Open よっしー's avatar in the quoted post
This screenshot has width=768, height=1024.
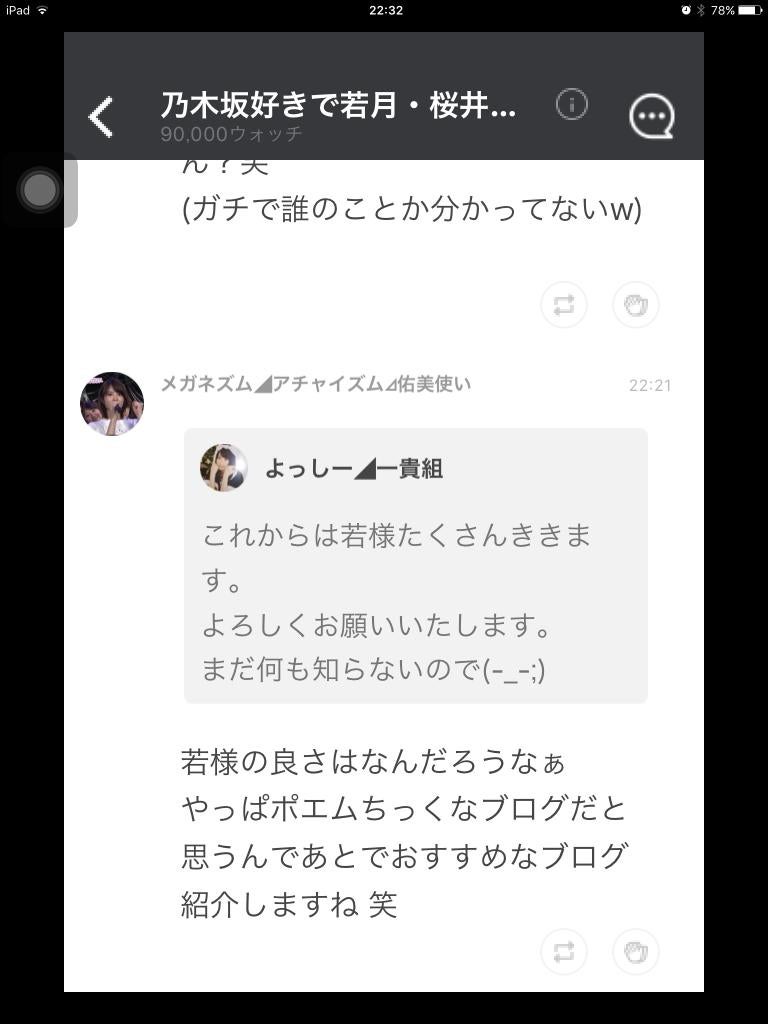pos(224,469)
